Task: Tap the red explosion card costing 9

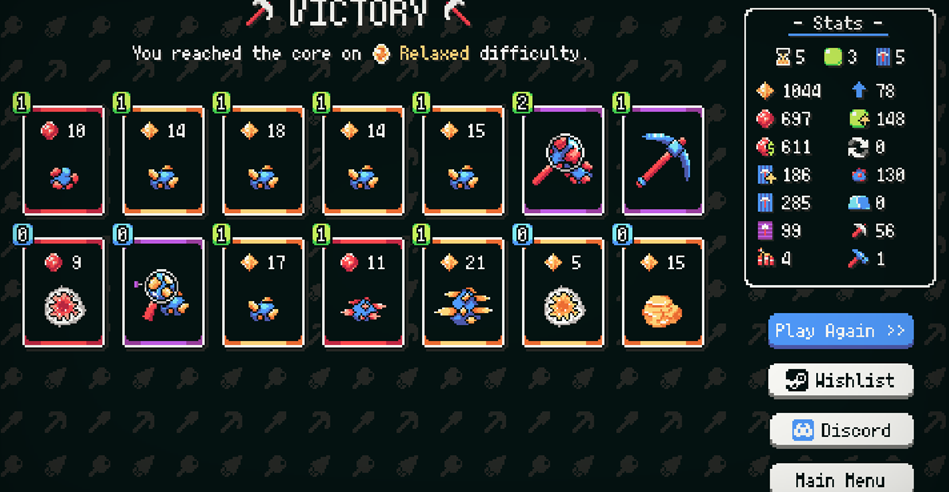Action: tap(64, 292)
